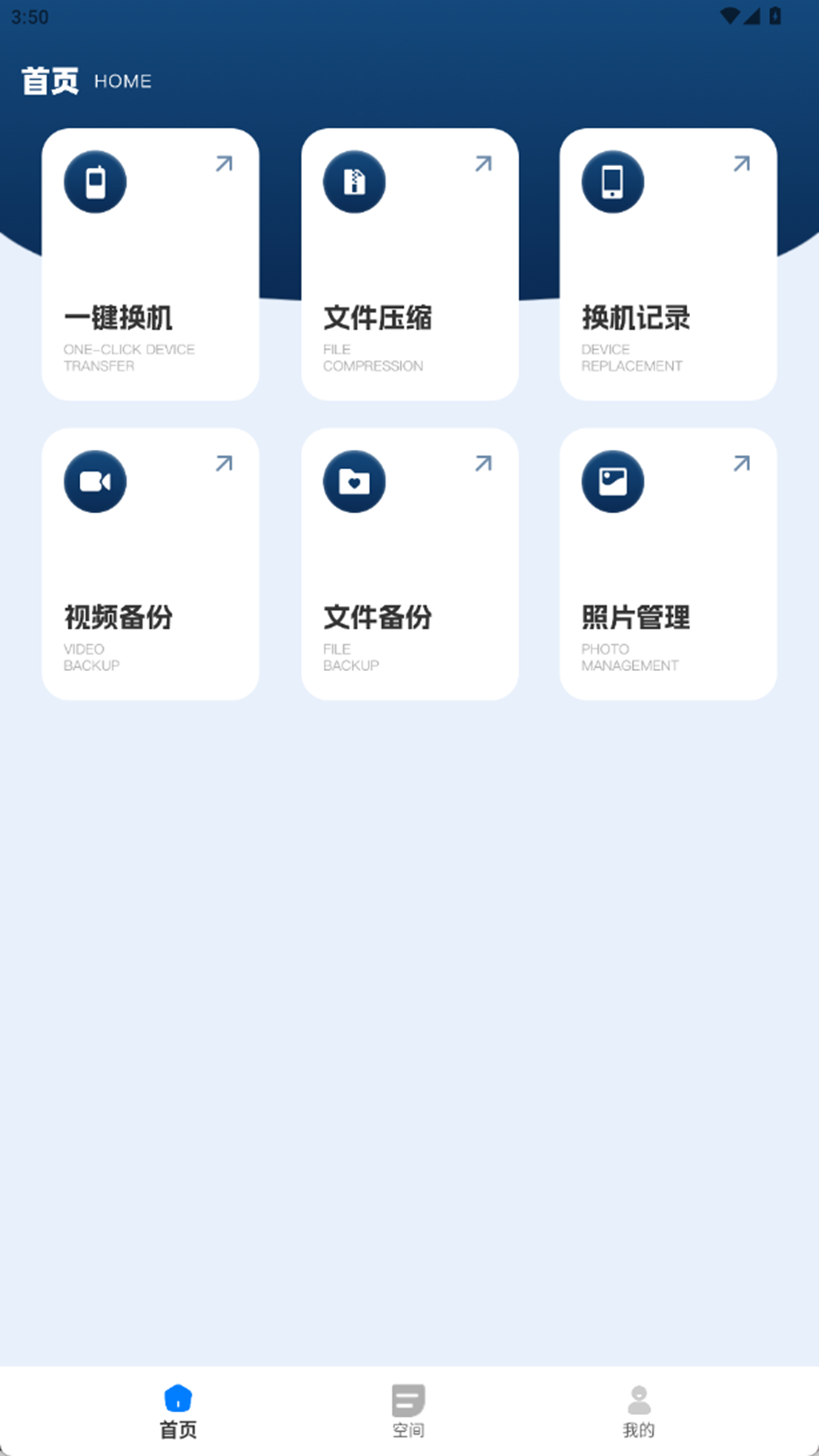Click the arrow on the 视频备份 card
Viewport: 819px width, 1456px height.
224,463
